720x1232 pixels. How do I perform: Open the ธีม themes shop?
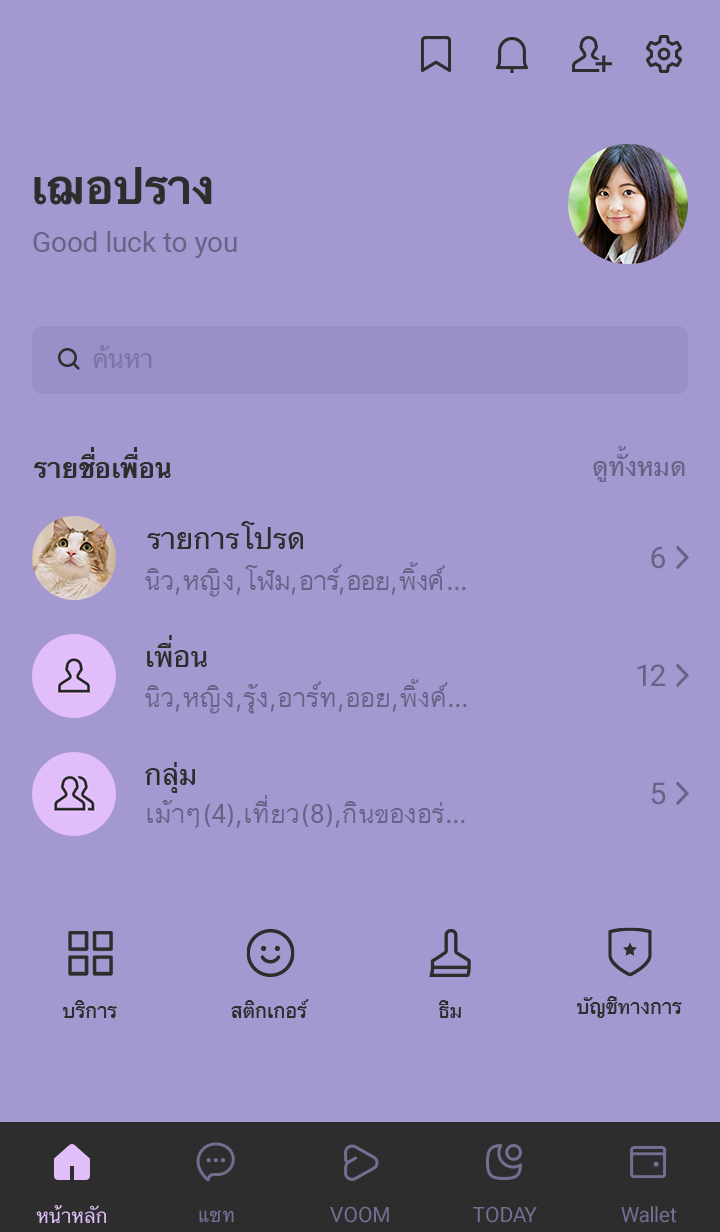tap(450, 972)
